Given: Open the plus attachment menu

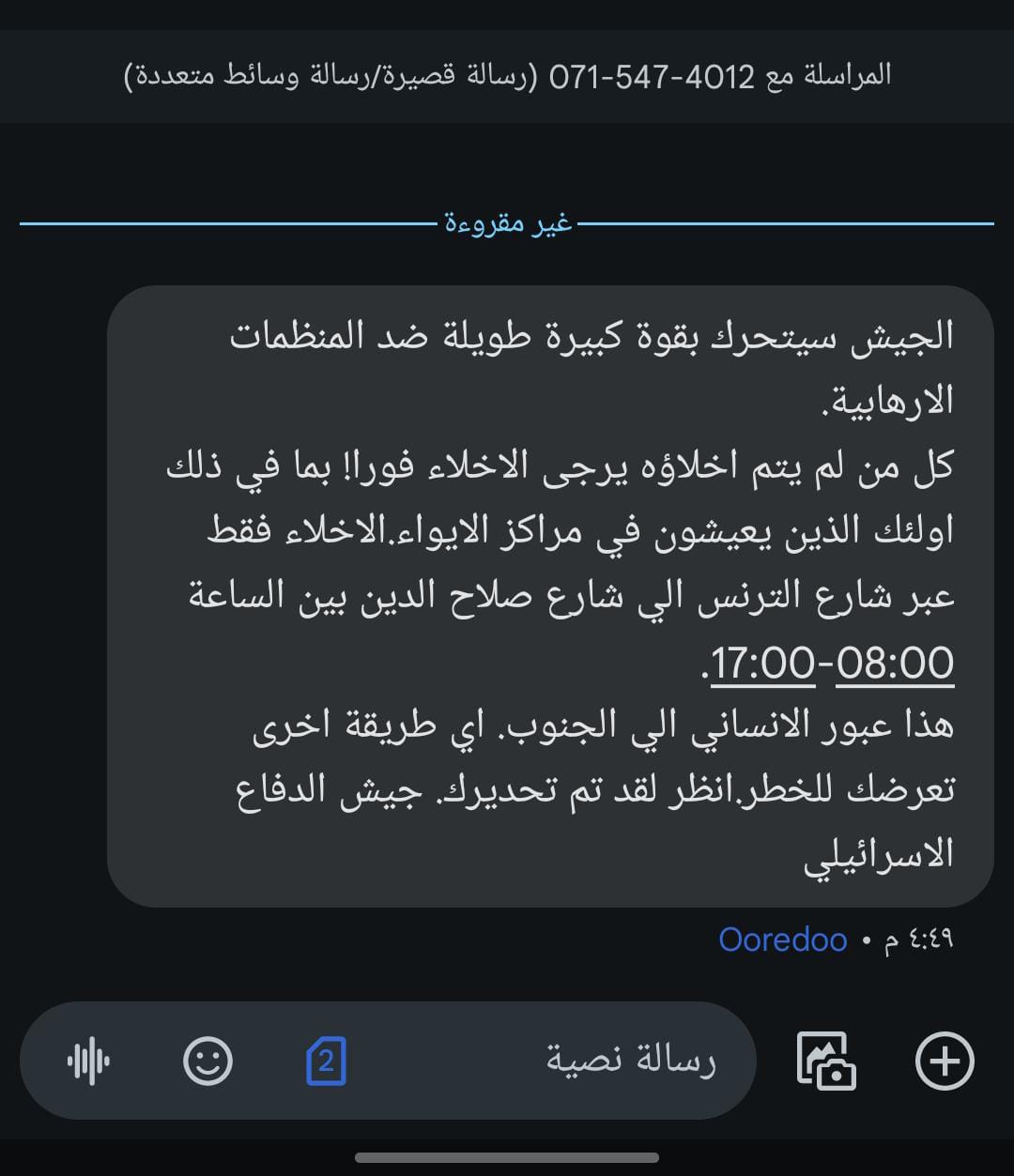Looking at the screenshot, I should [x=944, y=1061].
